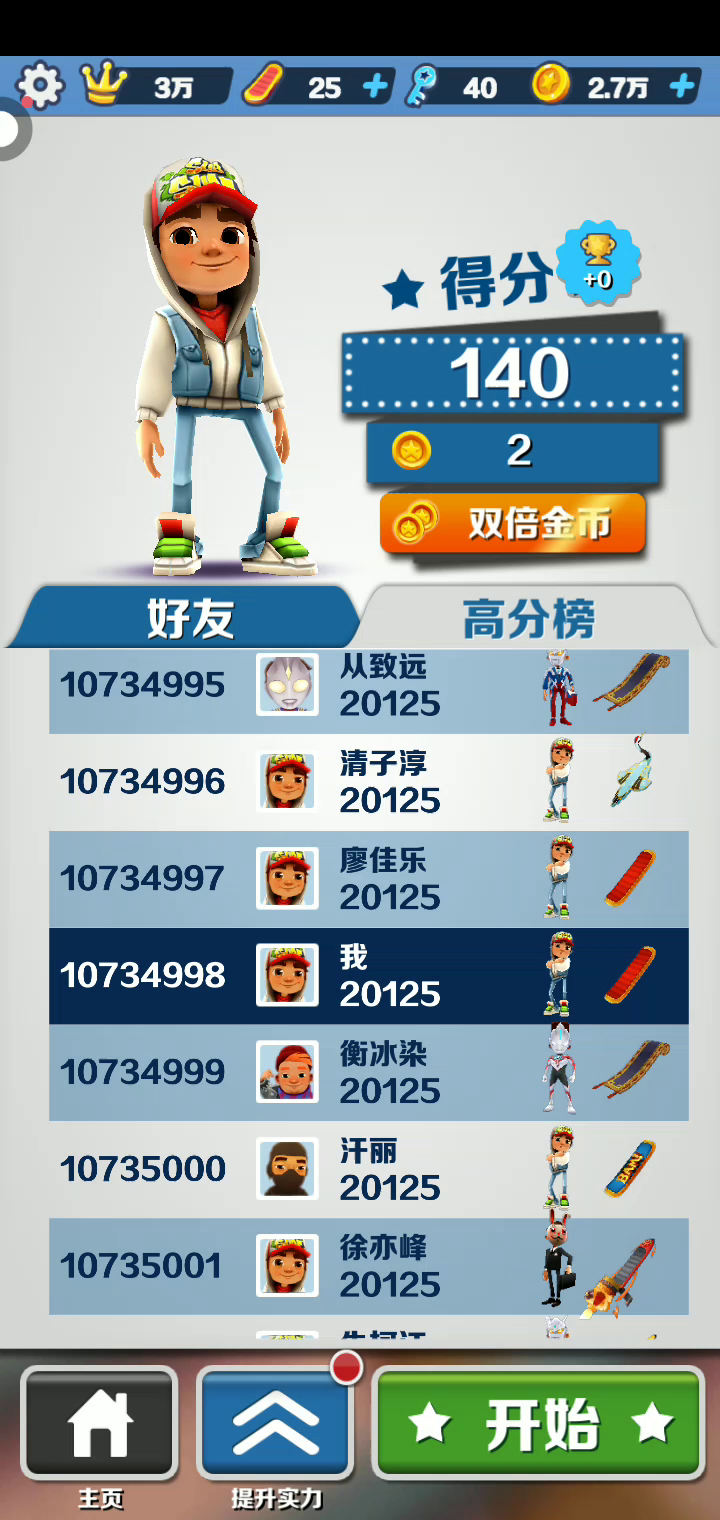Tap the trophy +0 badge

tap(599, 262)
